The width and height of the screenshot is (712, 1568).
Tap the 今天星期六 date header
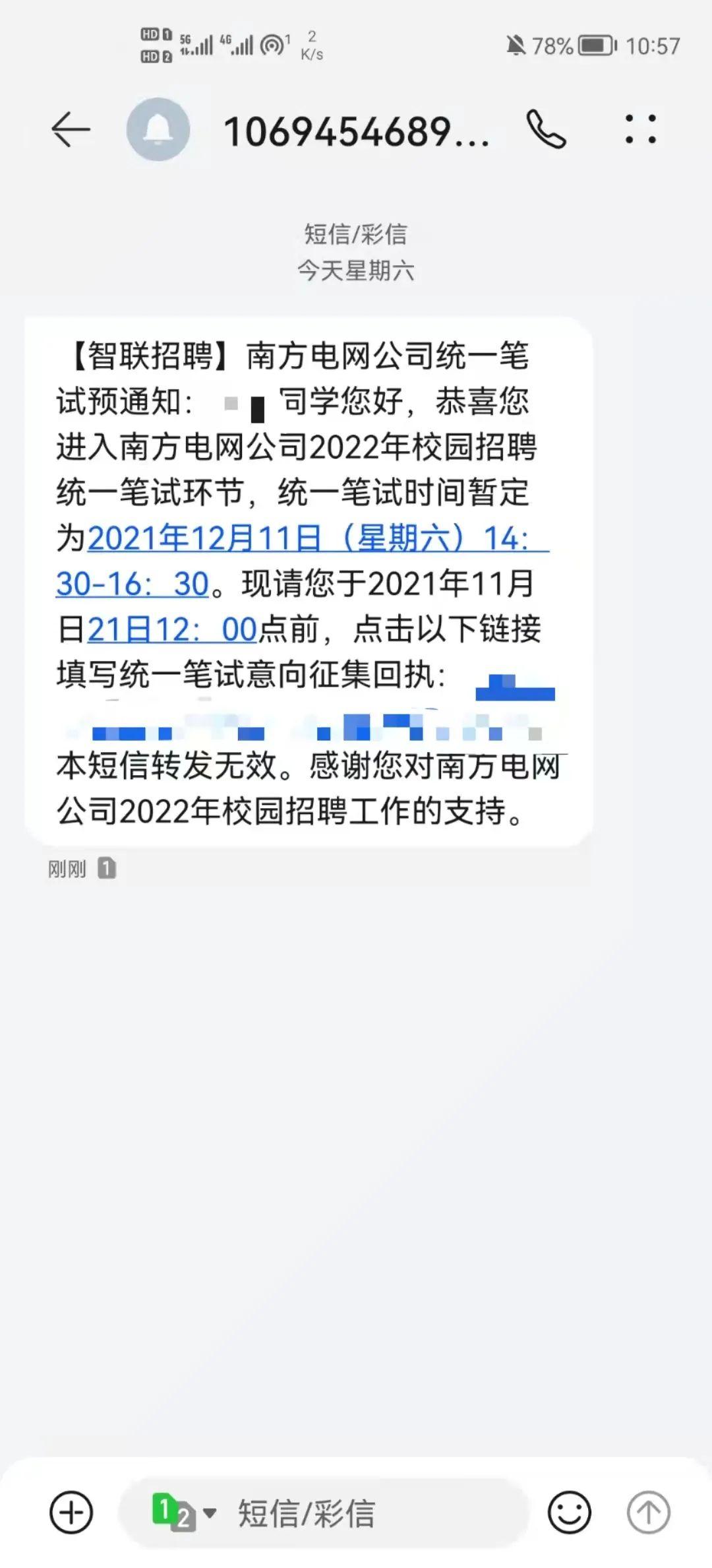[x=356, y=270]
